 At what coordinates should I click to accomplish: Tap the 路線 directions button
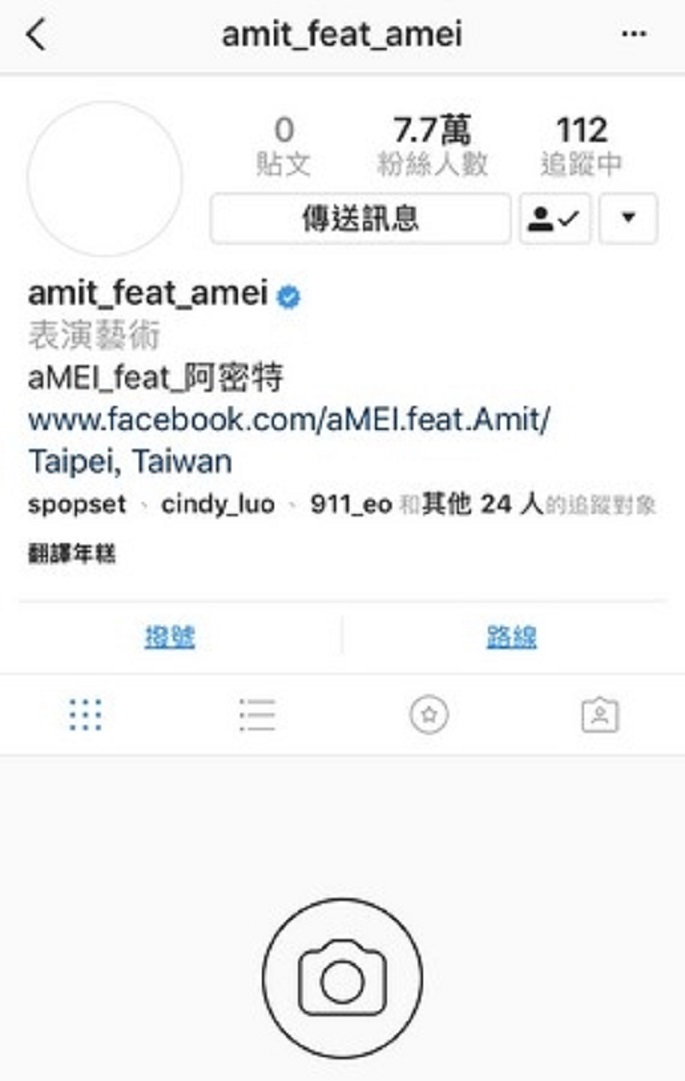click(x=511, y=637)
